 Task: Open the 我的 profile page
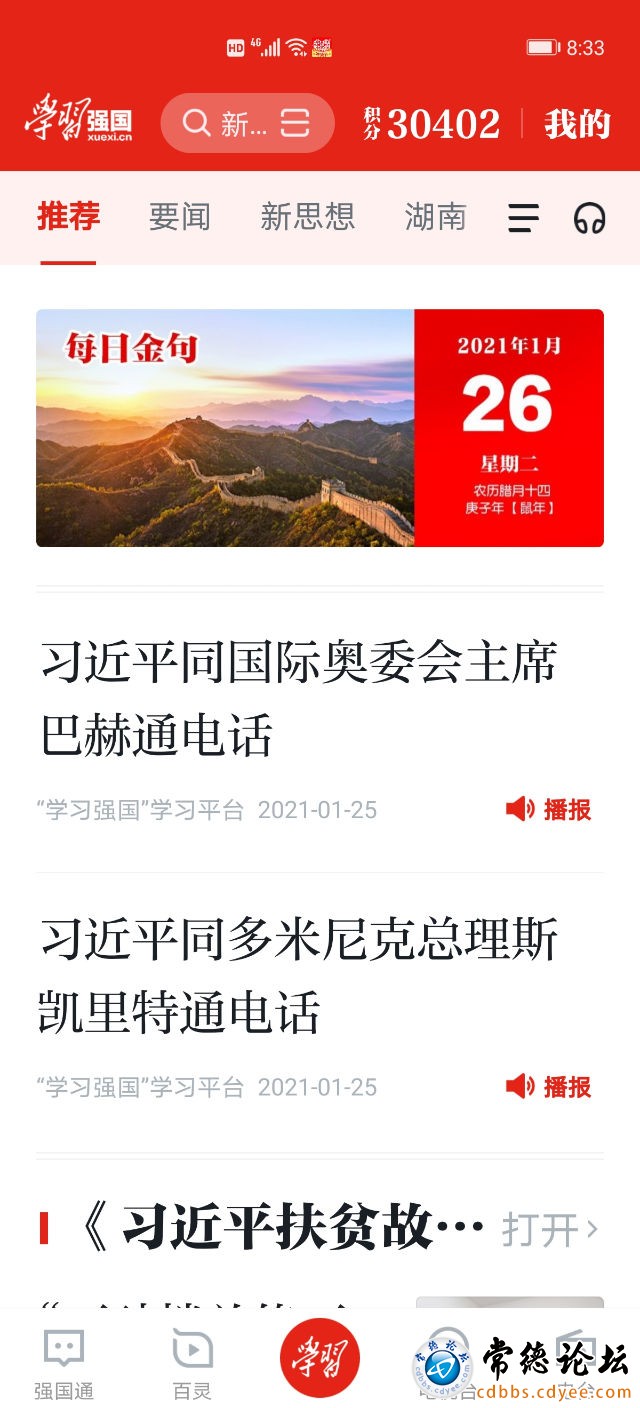coord(577,124)
